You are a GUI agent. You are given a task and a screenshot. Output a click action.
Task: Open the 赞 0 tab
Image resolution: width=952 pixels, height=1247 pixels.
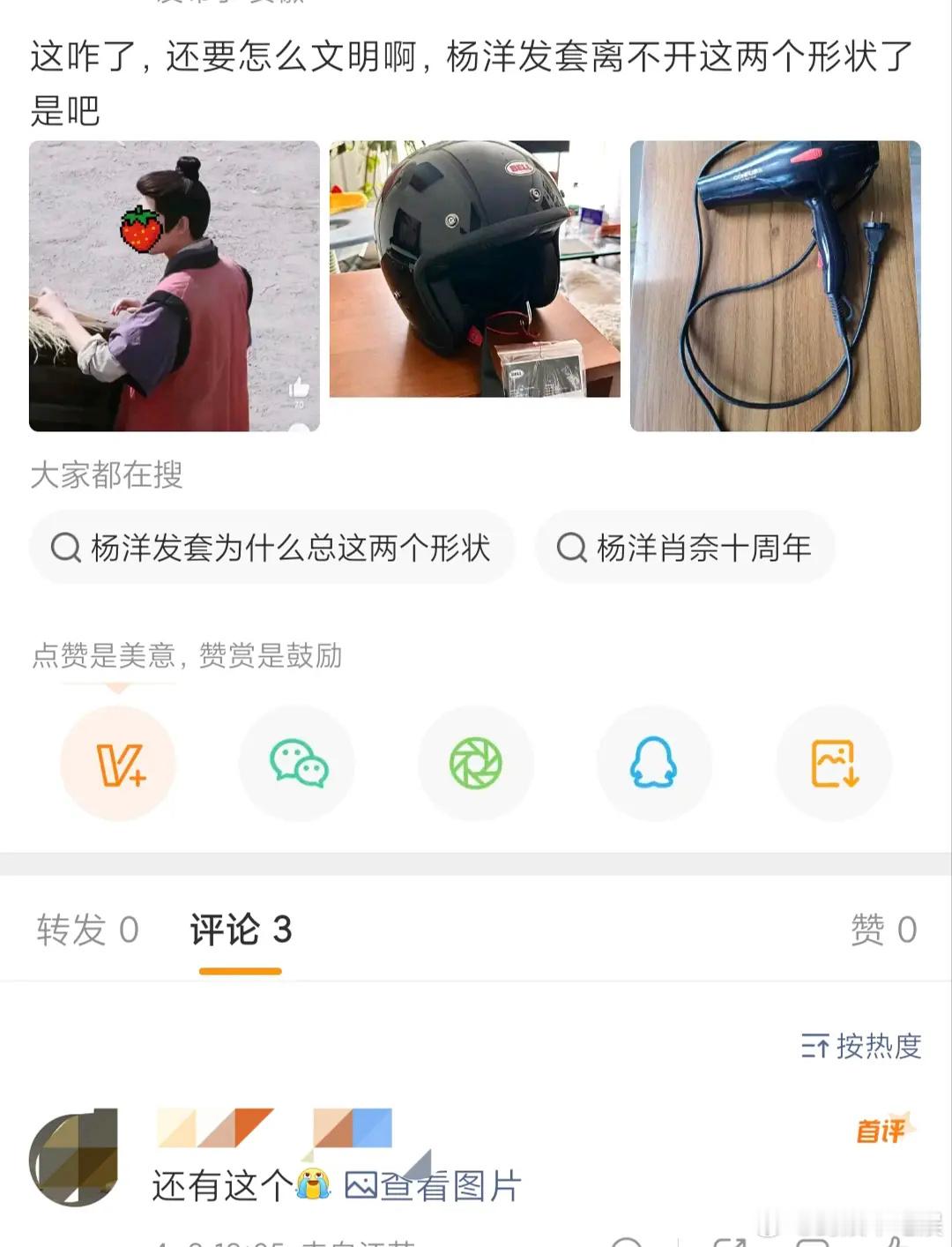click(884, 930)
